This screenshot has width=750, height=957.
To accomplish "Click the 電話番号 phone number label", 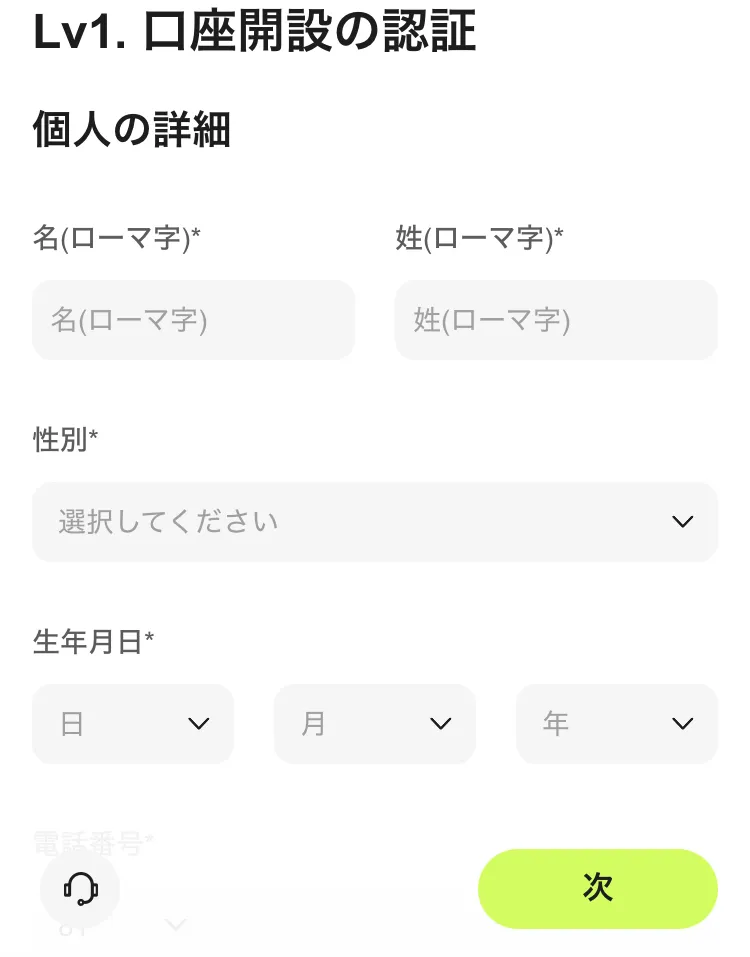I will [x=90, y=843].
